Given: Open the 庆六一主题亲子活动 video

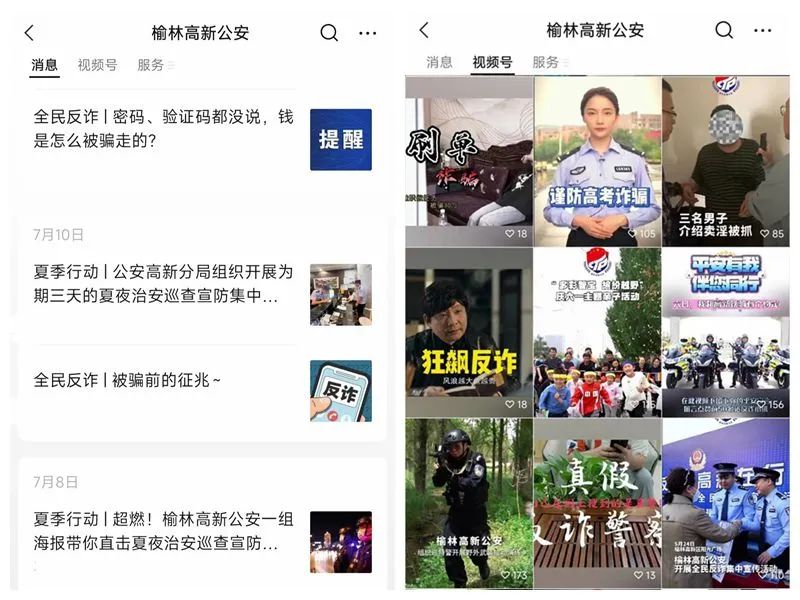Looking at the screenshot, I should [x=597, y=331].
